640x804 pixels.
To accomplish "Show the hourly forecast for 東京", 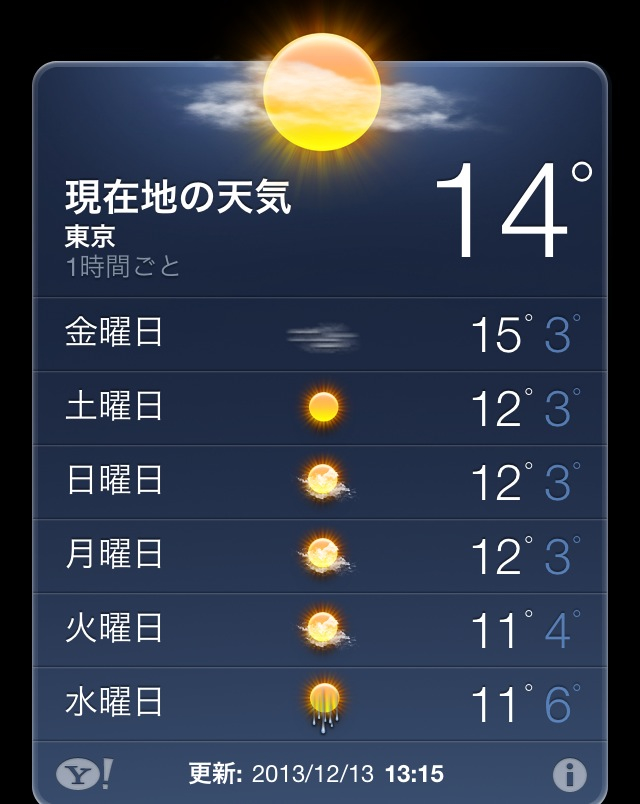I will coord(124,267).
